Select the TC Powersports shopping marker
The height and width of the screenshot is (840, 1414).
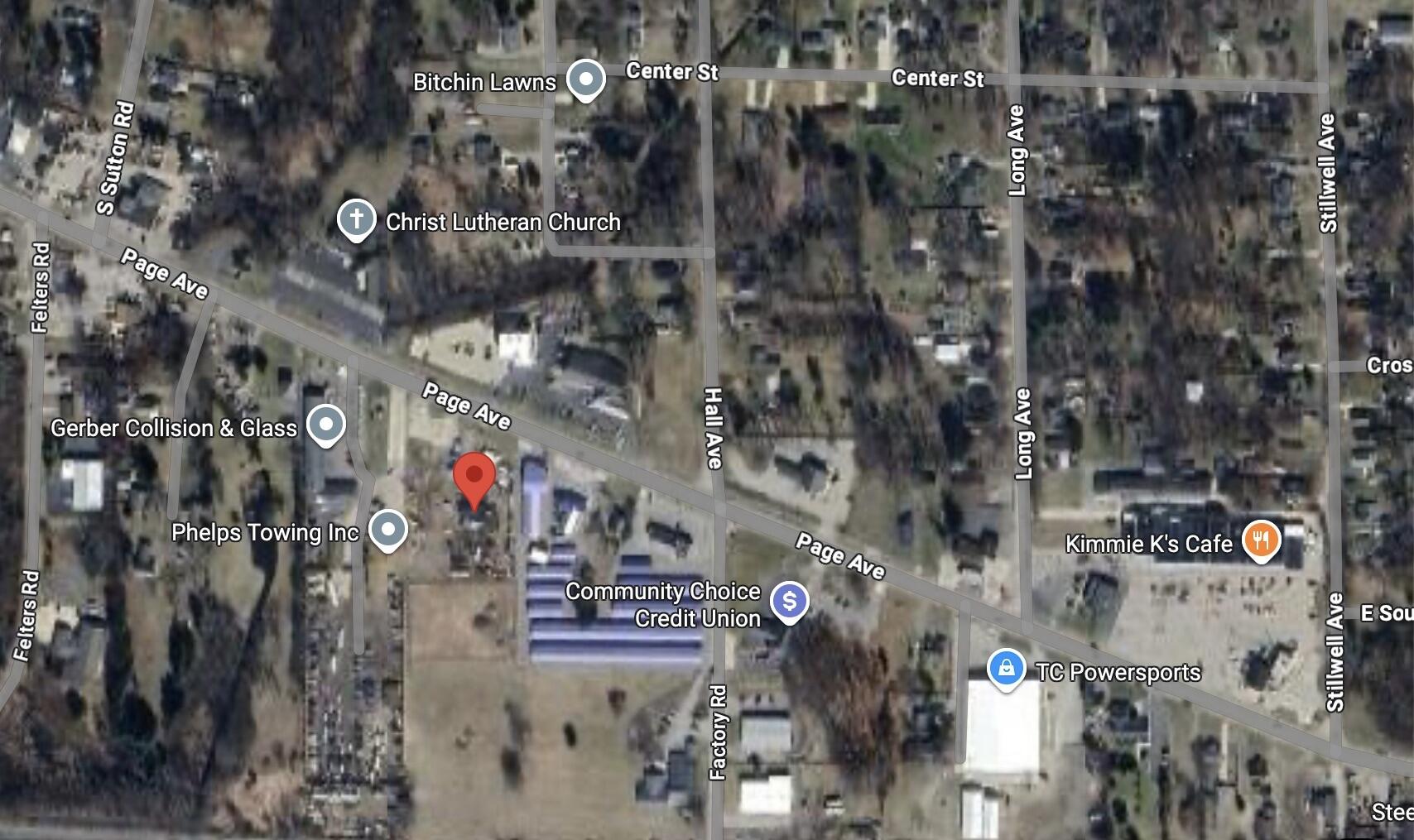1006,667
